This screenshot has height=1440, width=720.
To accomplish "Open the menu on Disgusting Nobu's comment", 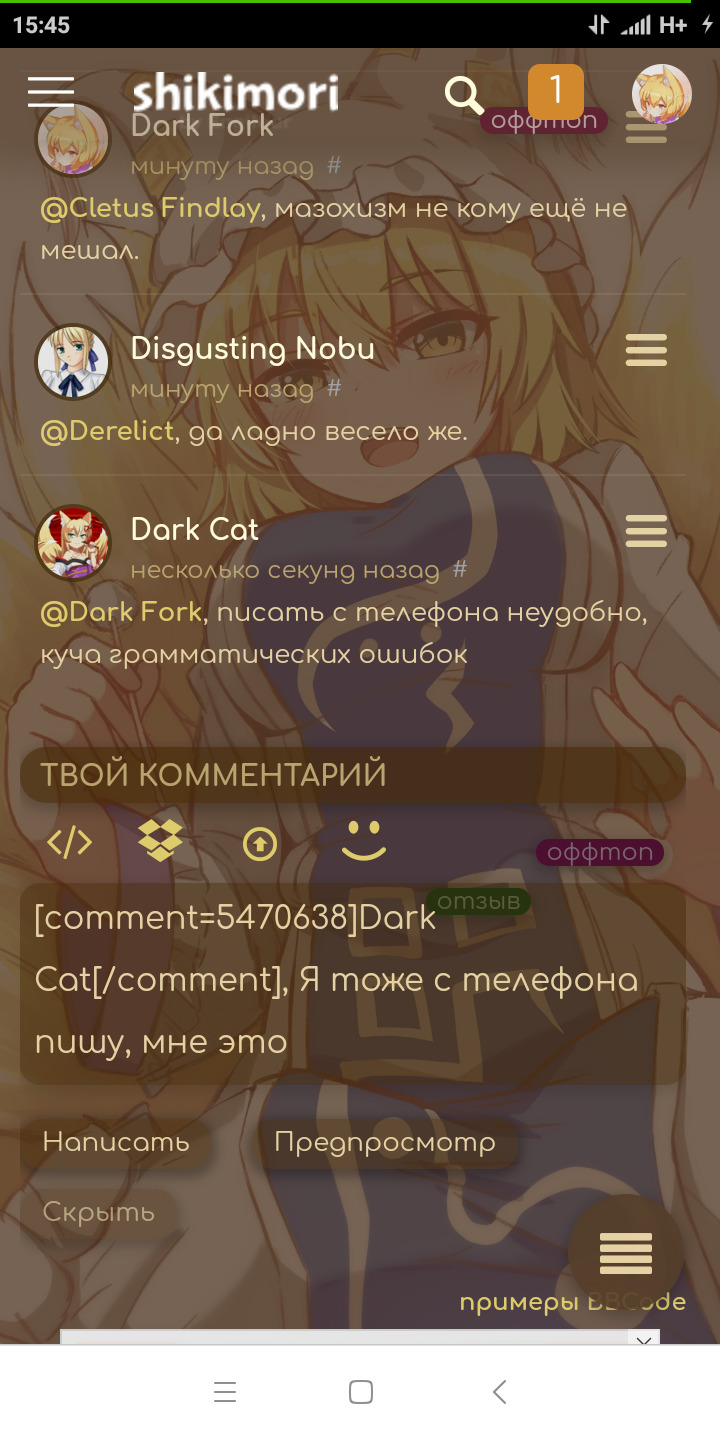I will pyautogui.click(x=646, y=350).
